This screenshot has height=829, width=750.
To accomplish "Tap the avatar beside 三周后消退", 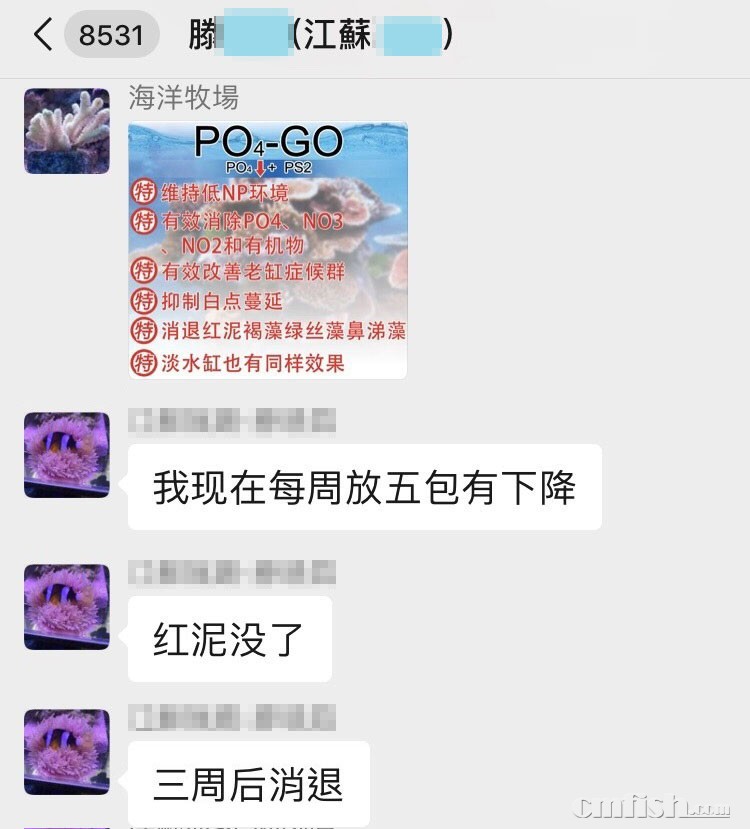I will coord(66,752).
